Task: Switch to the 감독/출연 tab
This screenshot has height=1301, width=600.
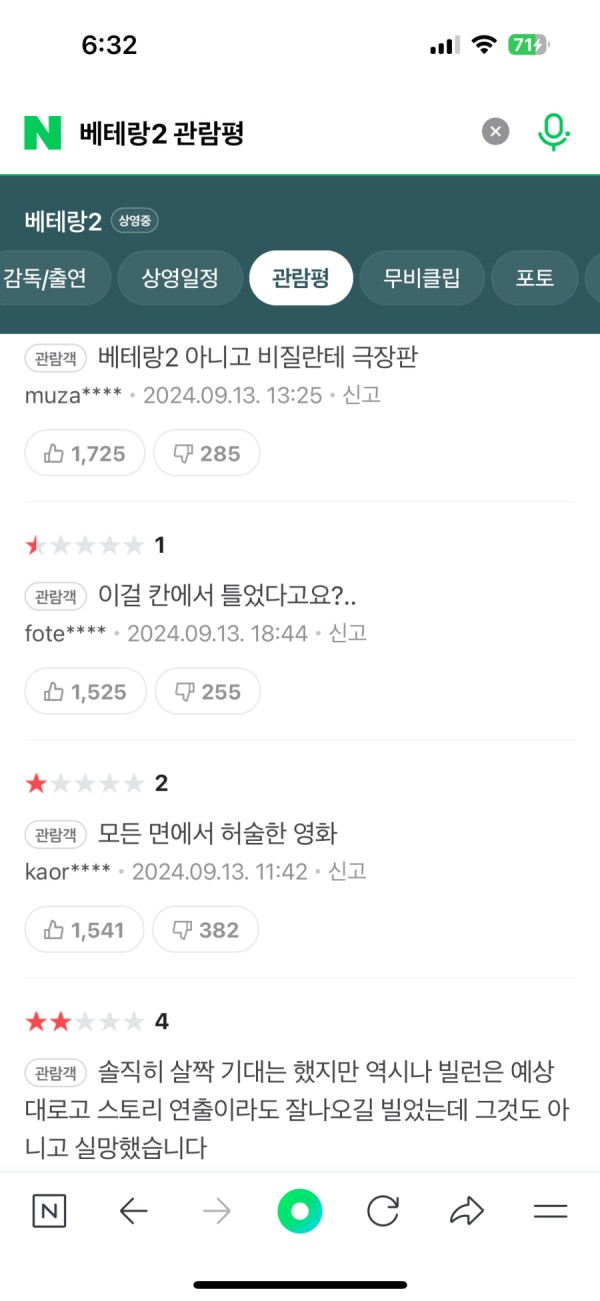Action: coord(48,278)
